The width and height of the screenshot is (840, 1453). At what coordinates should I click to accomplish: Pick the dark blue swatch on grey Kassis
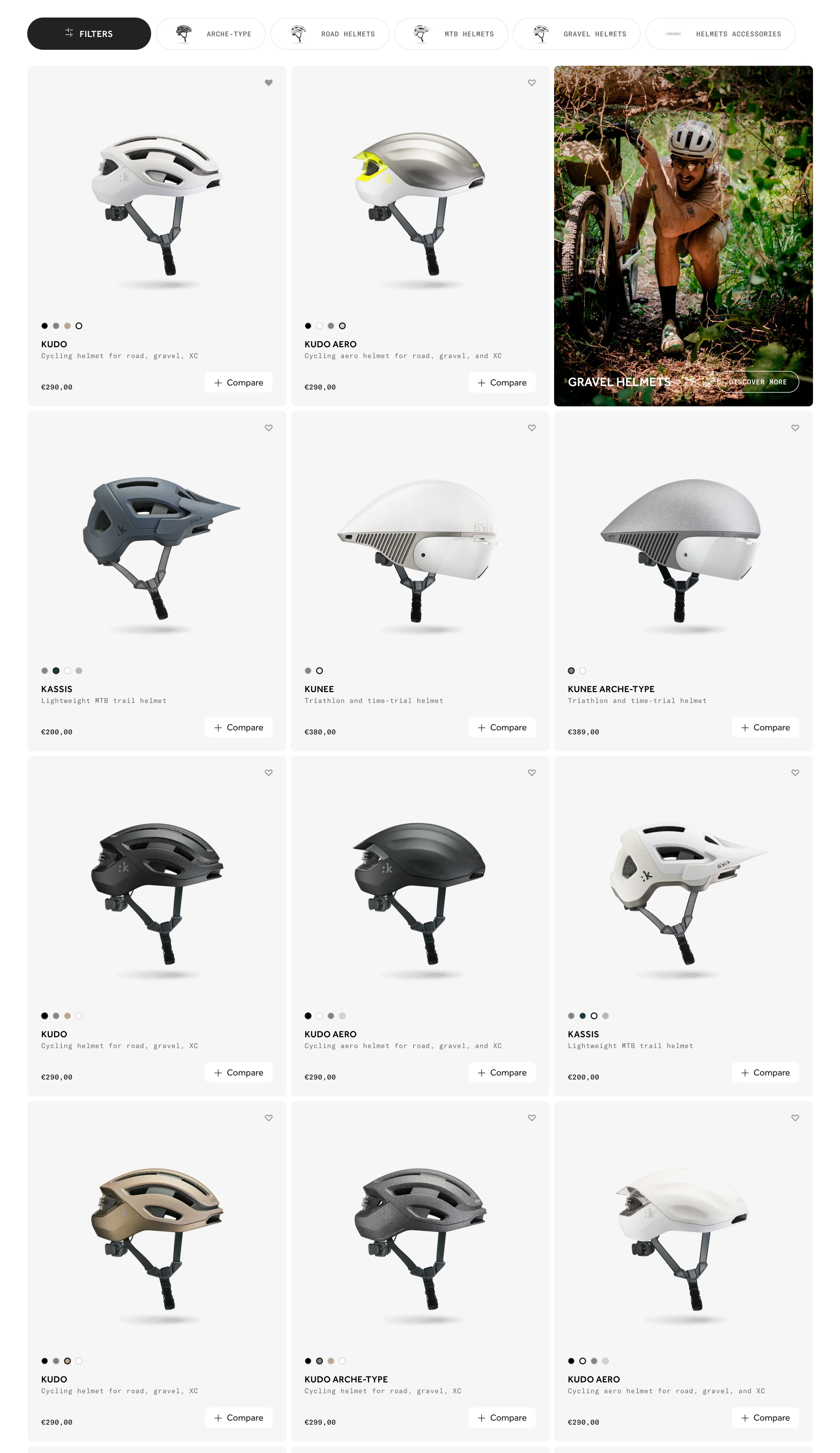tap(56, 671)
